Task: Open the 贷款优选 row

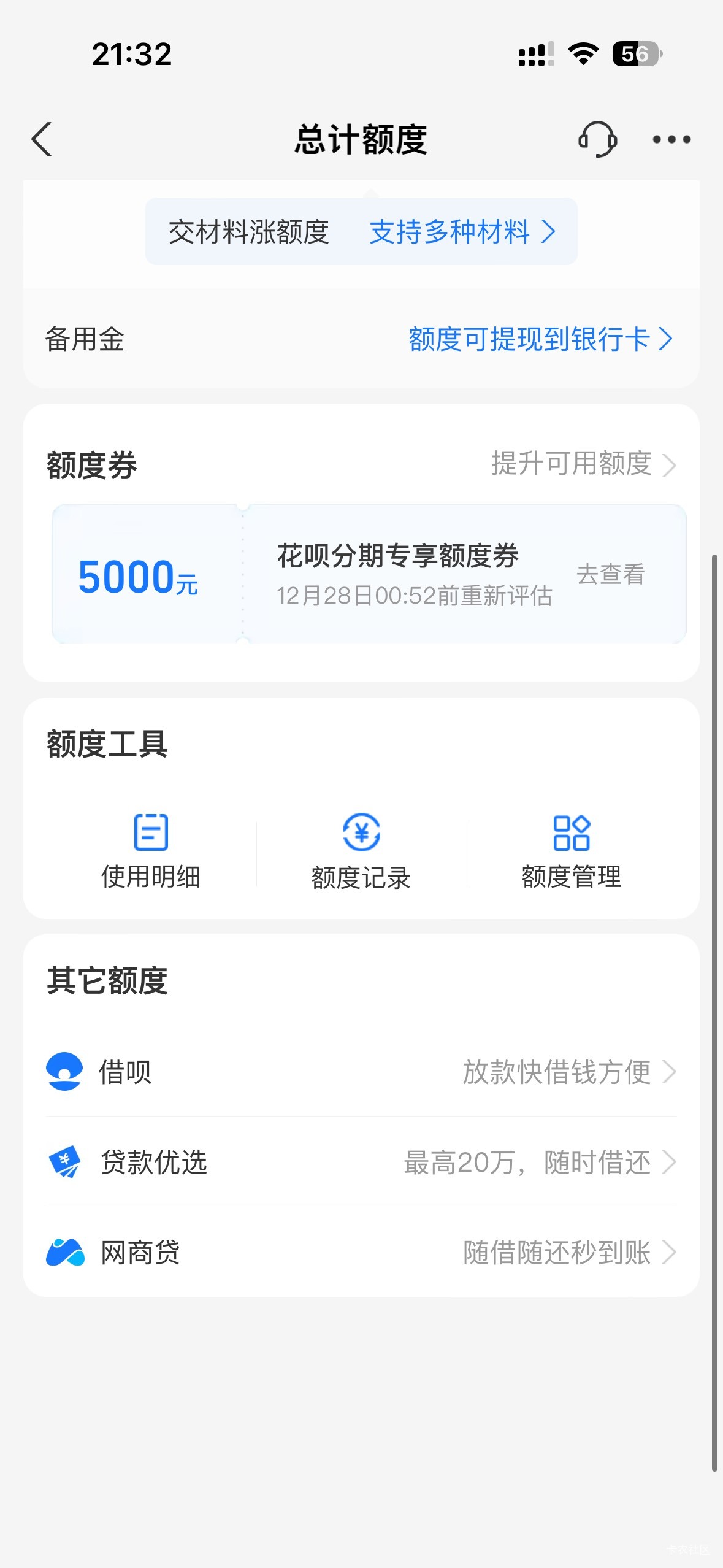Action: coord(361,1162)
